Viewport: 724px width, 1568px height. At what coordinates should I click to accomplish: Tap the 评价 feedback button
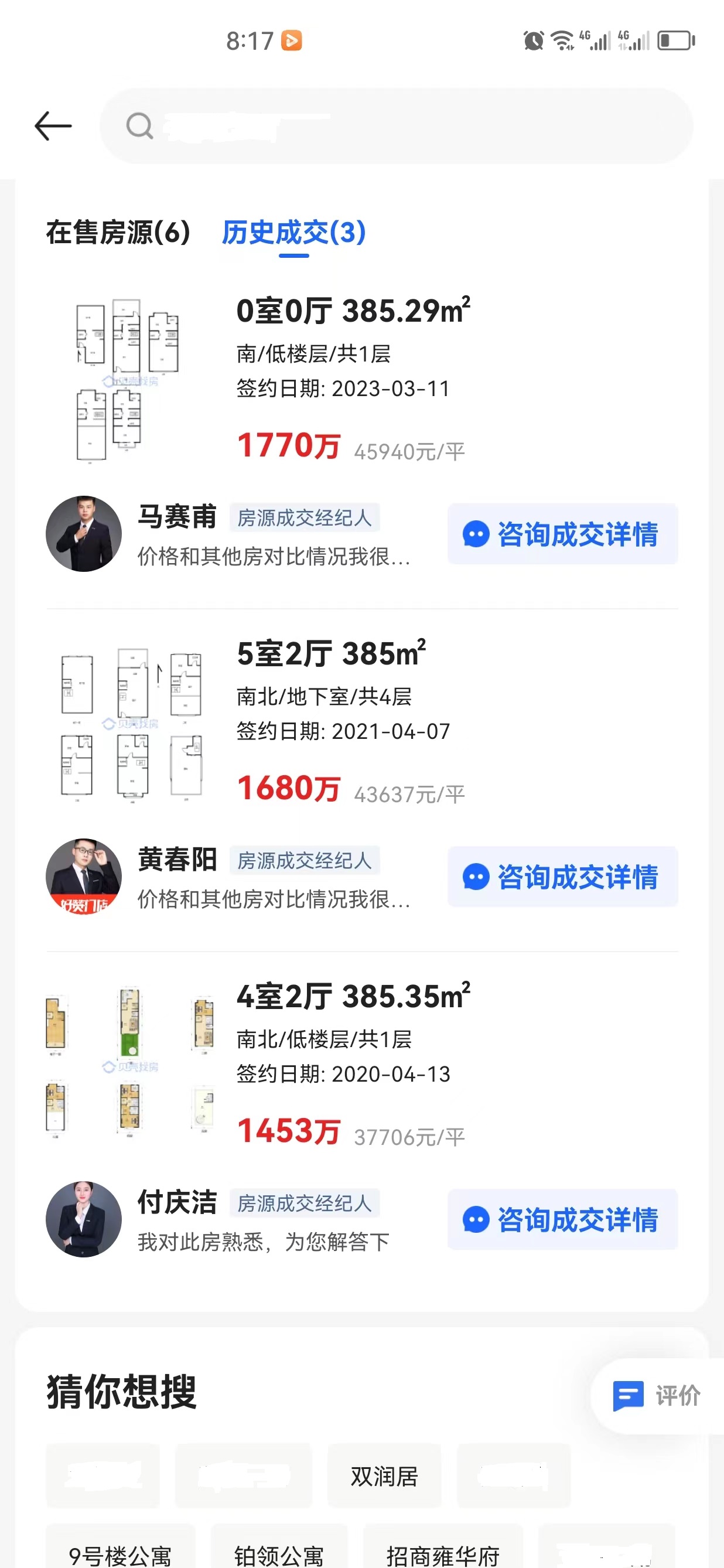click(657, 1395)
